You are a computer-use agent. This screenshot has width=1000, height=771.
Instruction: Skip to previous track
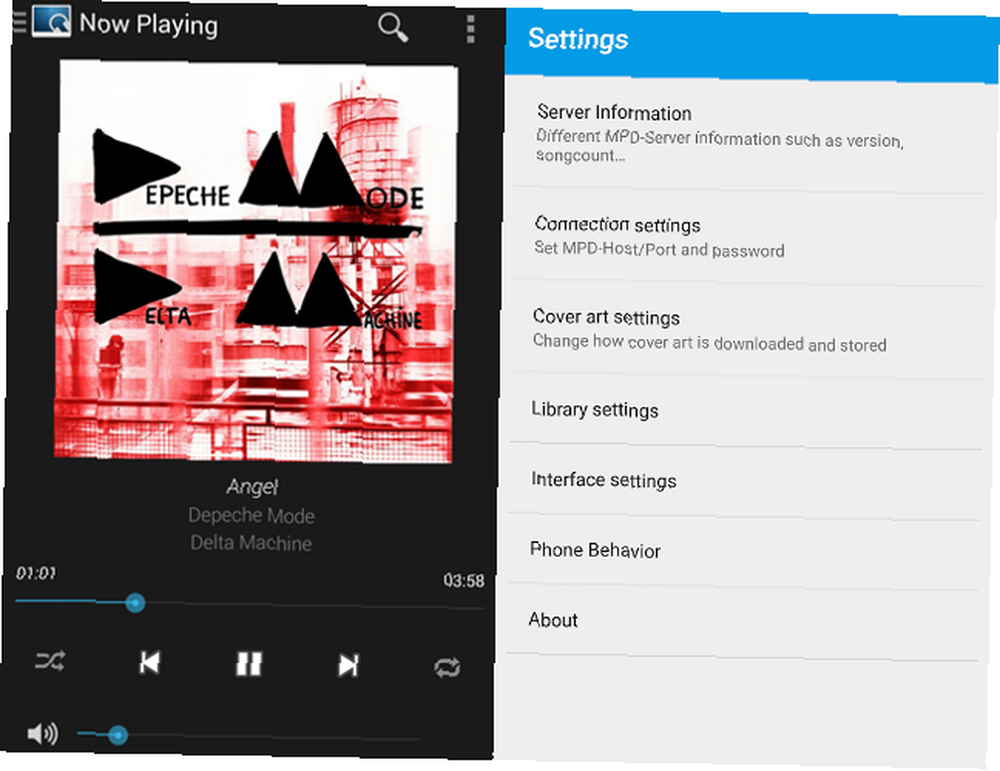[150, 662]
